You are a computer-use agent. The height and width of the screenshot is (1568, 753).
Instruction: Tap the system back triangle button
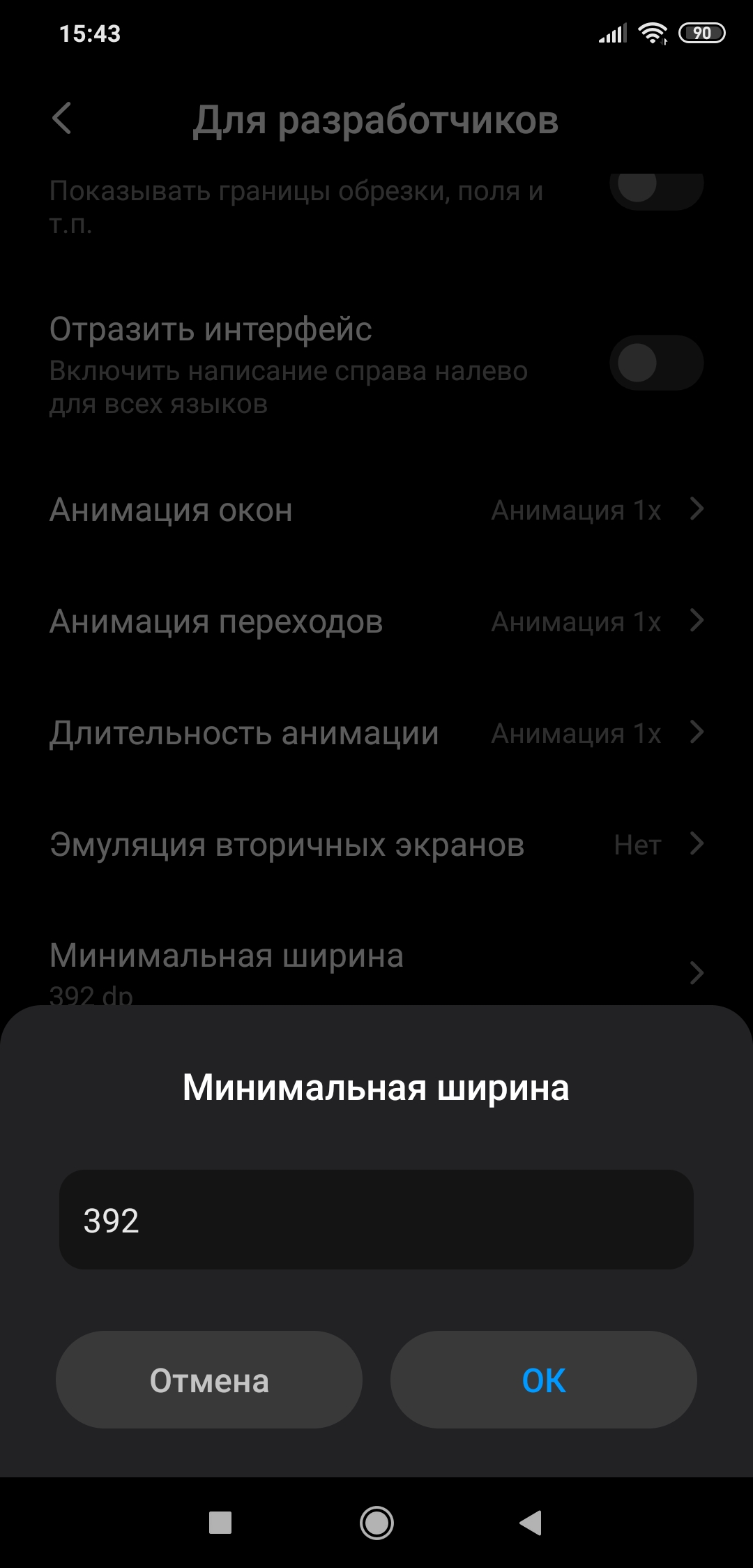(531, 1523)
